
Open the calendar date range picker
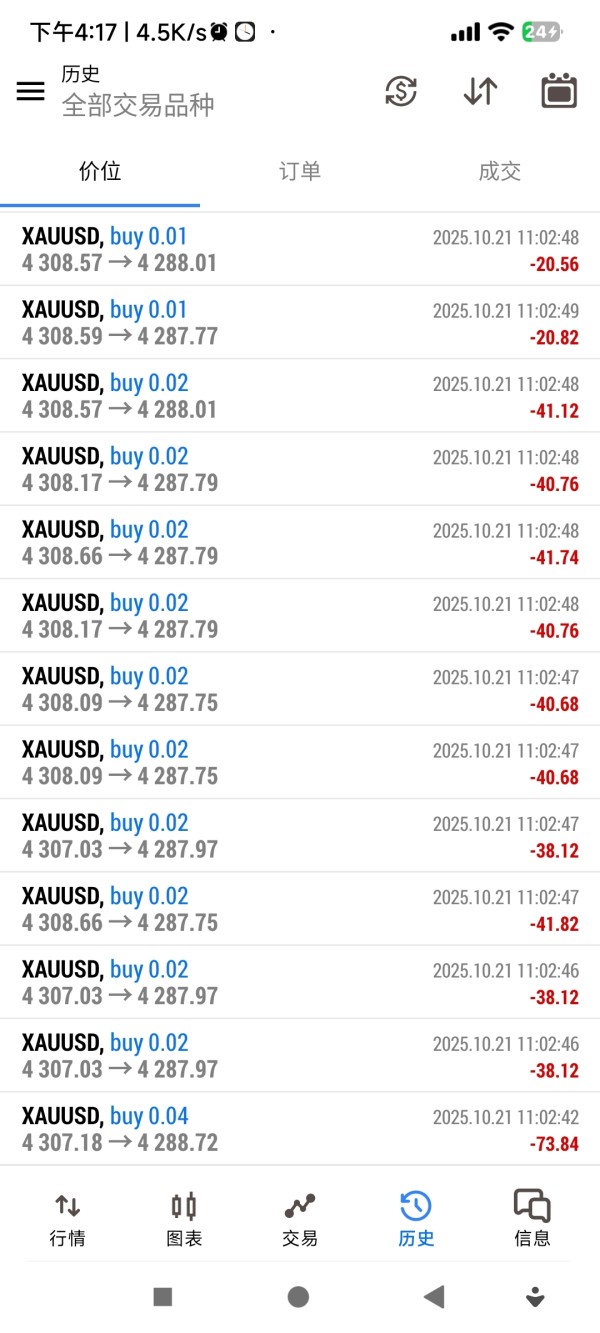pyautogui.click(x=559, y=91)
